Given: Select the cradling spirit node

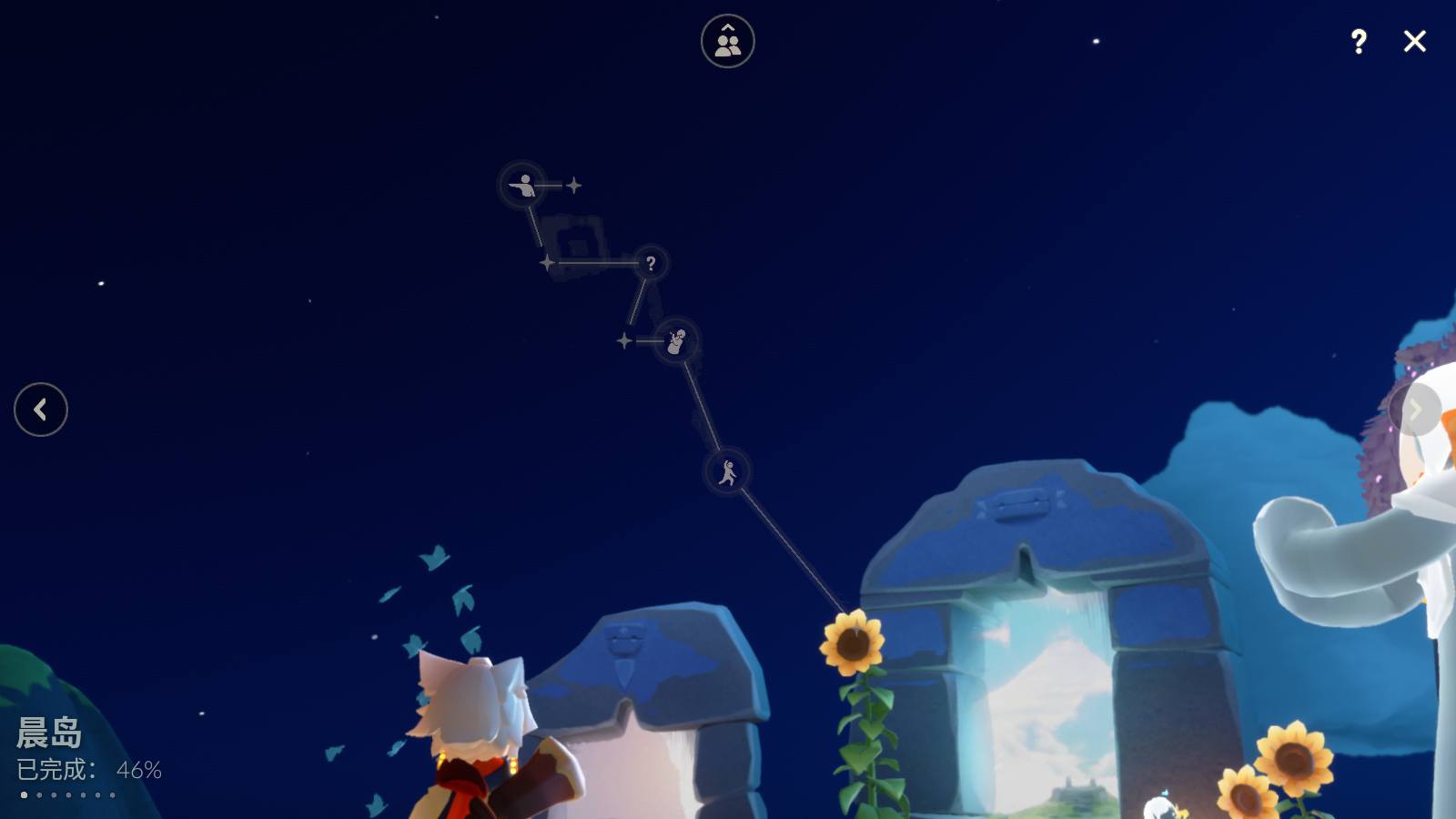Looking at the screenshot, I should tap(676, 341).
